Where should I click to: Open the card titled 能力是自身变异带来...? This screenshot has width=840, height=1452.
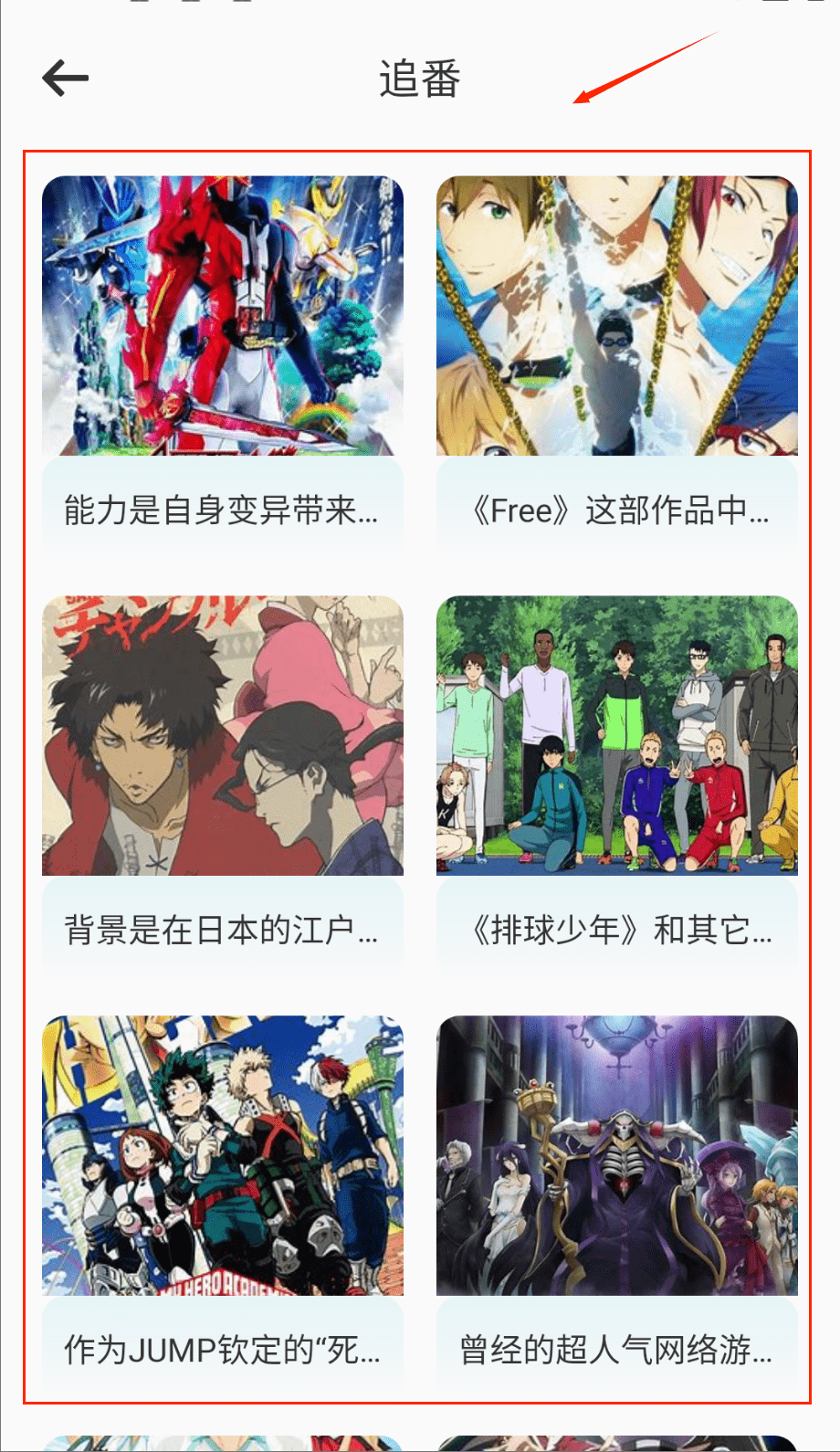pyautogui.click(x=222, y=365)
